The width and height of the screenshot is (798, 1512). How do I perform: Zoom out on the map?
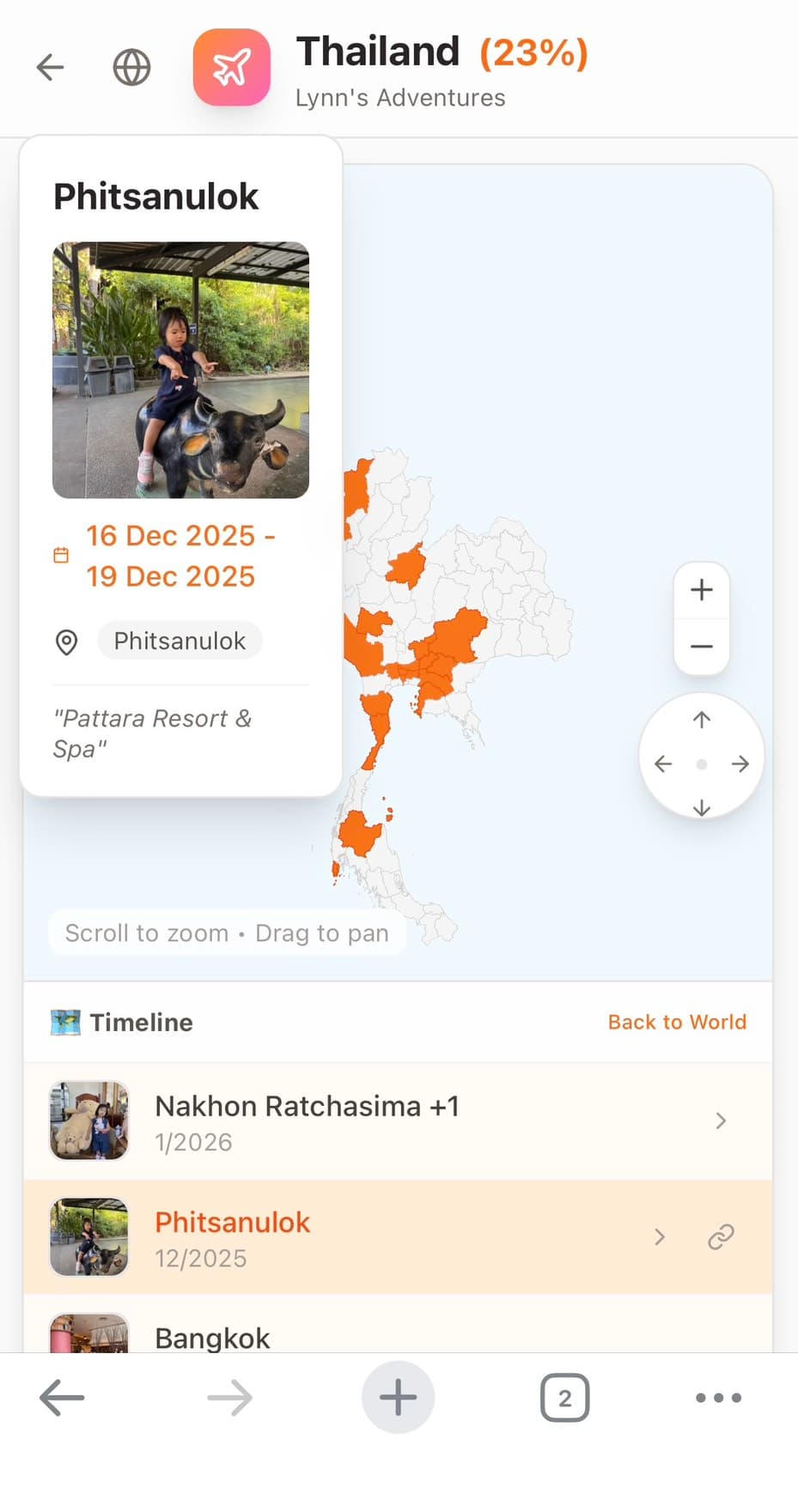[x=701, y=647]
